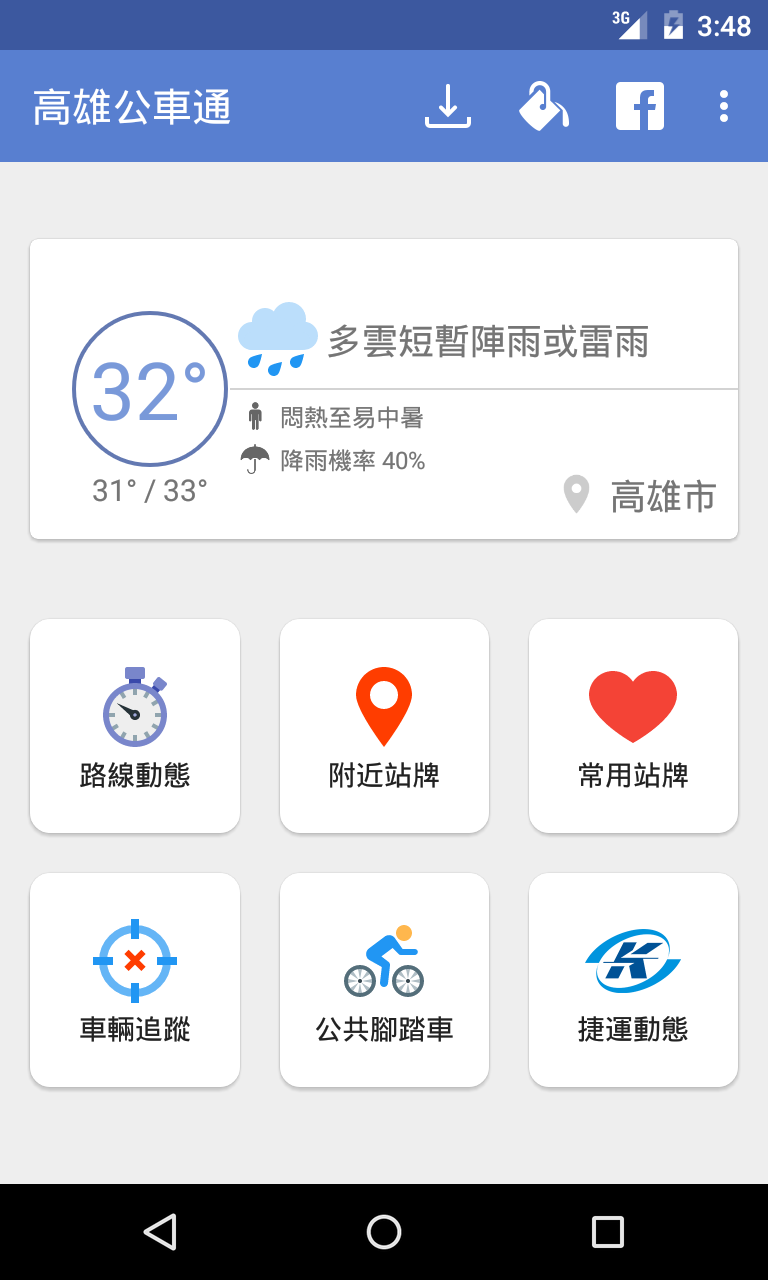Tap the download icon in app bar
The height and width of the screenshot is (1280, 768).
[448, 106]
